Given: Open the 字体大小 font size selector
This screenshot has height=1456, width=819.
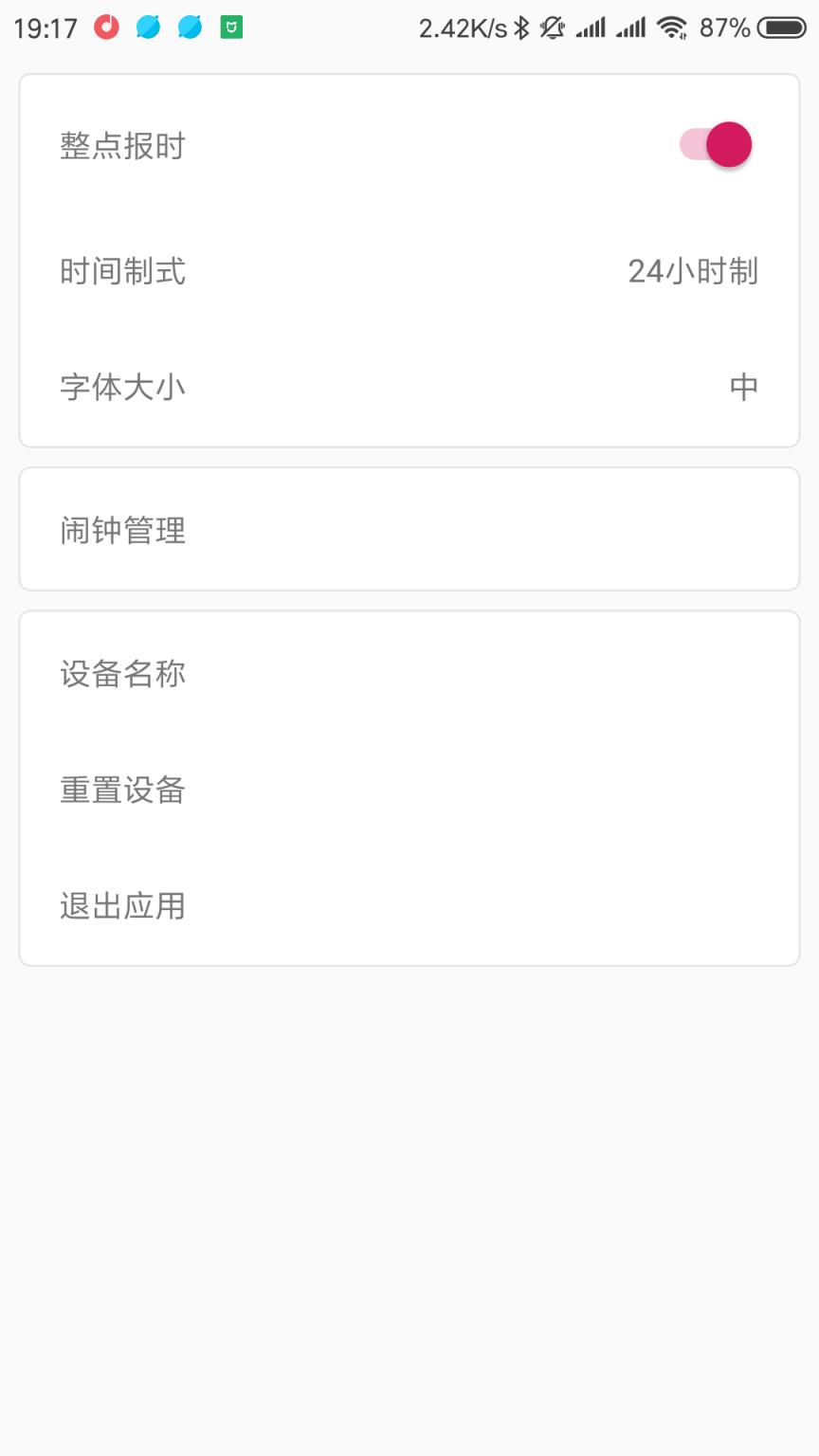Looking at the screenshot, I should [x=409, y=387].
